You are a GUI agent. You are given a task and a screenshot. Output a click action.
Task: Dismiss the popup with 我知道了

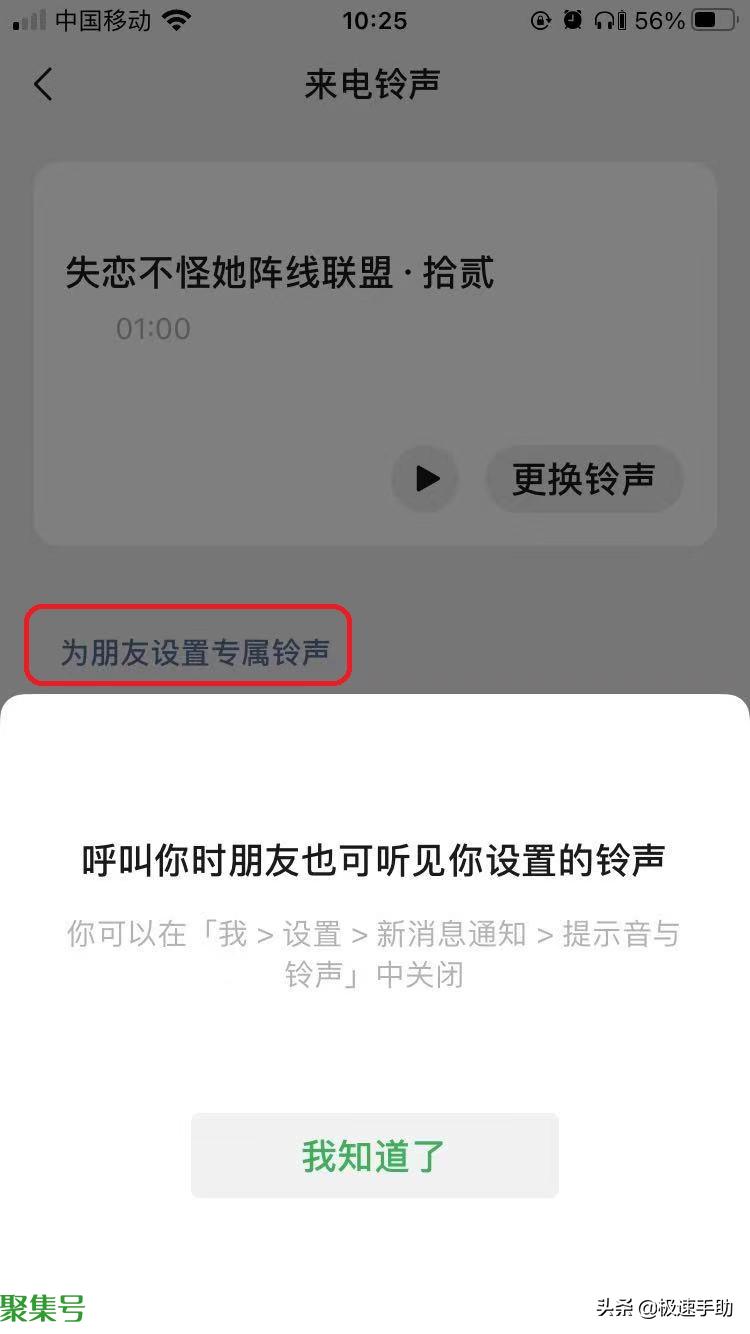(x=374, y=1155)
